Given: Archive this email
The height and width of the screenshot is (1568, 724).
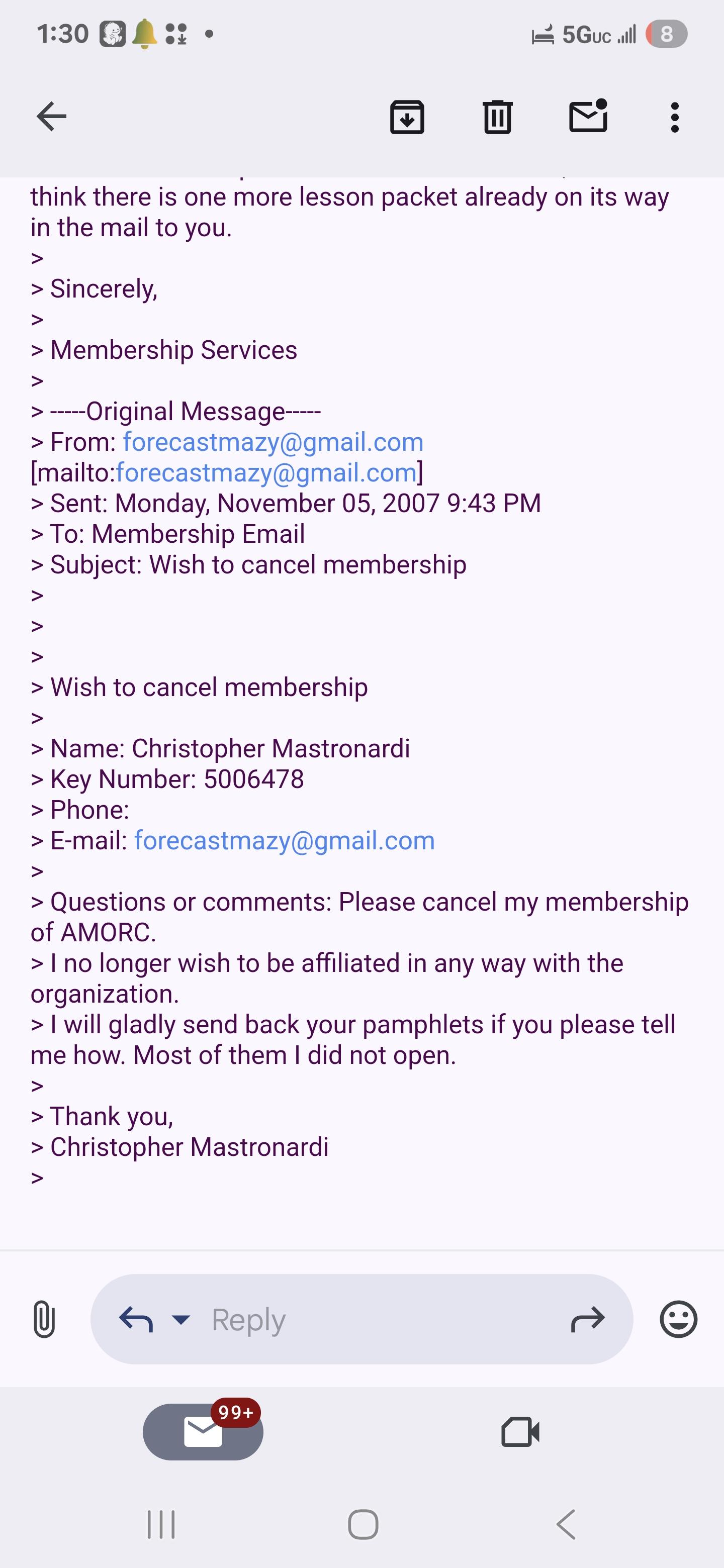Looking at the screenshot, I should point(407,116).
